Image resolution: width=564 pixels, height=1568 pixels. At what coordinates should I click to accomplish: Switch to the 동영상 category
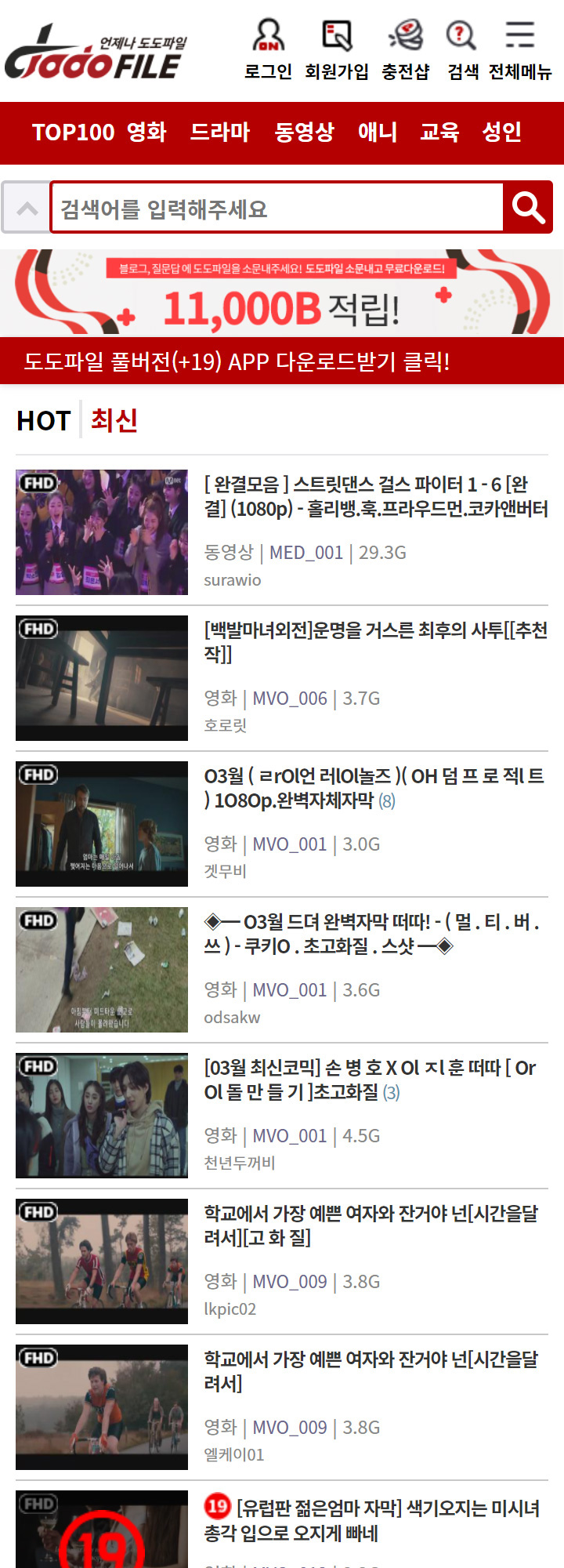(305, 132)
